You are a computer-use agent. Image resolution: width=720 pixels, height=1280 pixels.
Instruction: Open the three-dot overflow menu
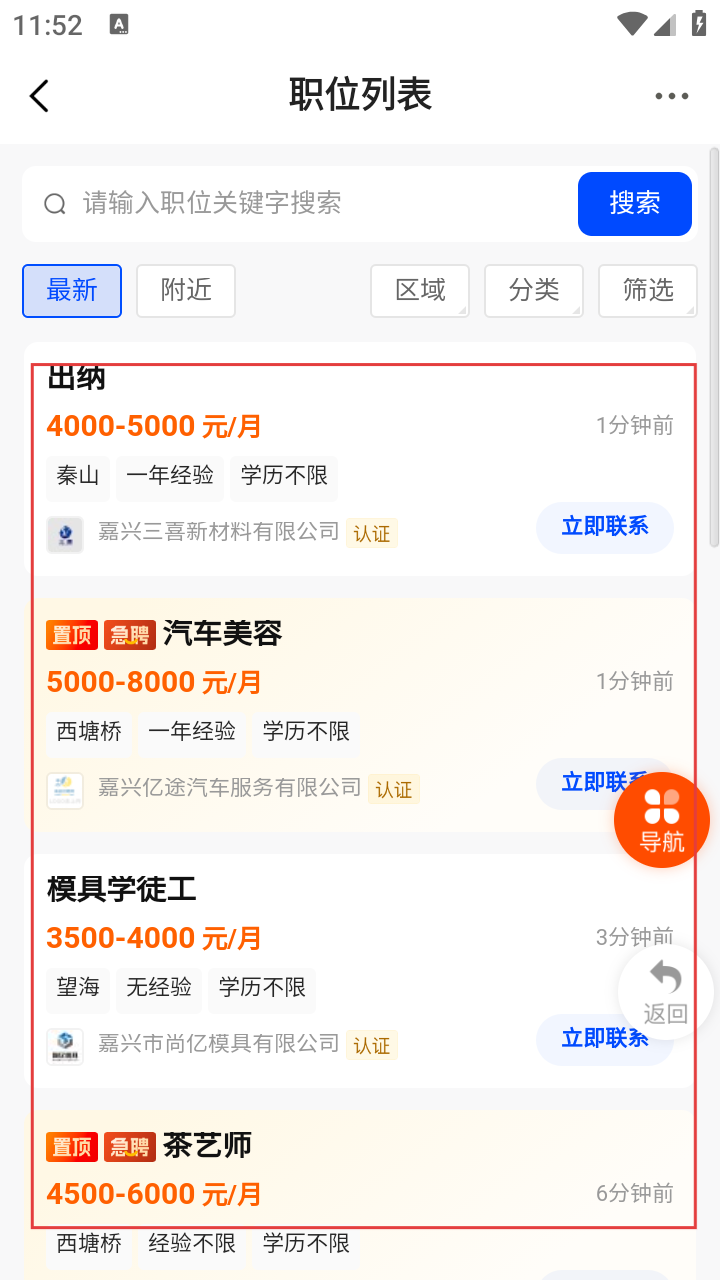(671, 96)
